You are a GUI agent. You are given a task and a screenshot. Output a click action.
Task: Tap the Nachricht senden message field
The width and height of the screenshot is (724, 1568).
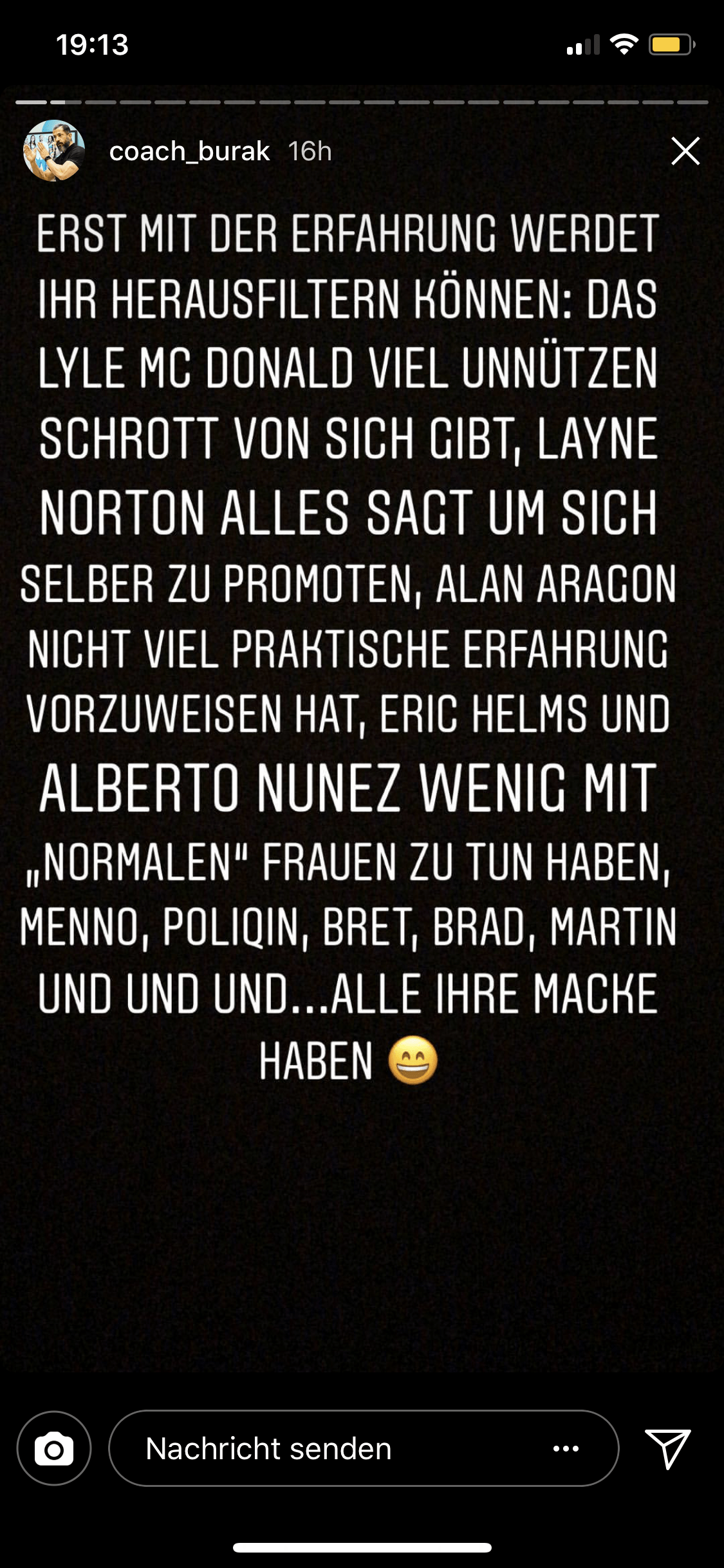point(322,1449)
